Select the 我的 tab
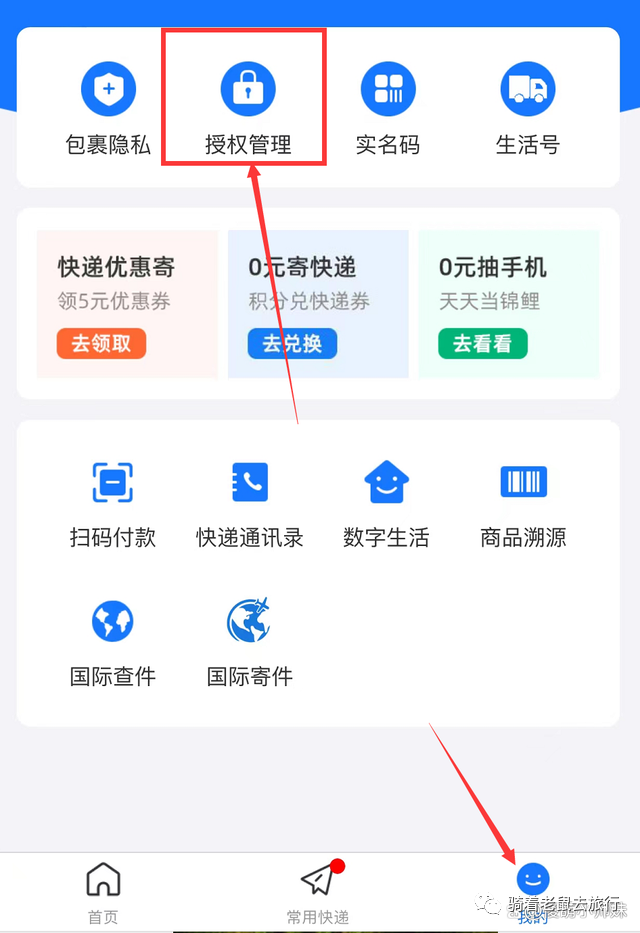 click(533, 889)
